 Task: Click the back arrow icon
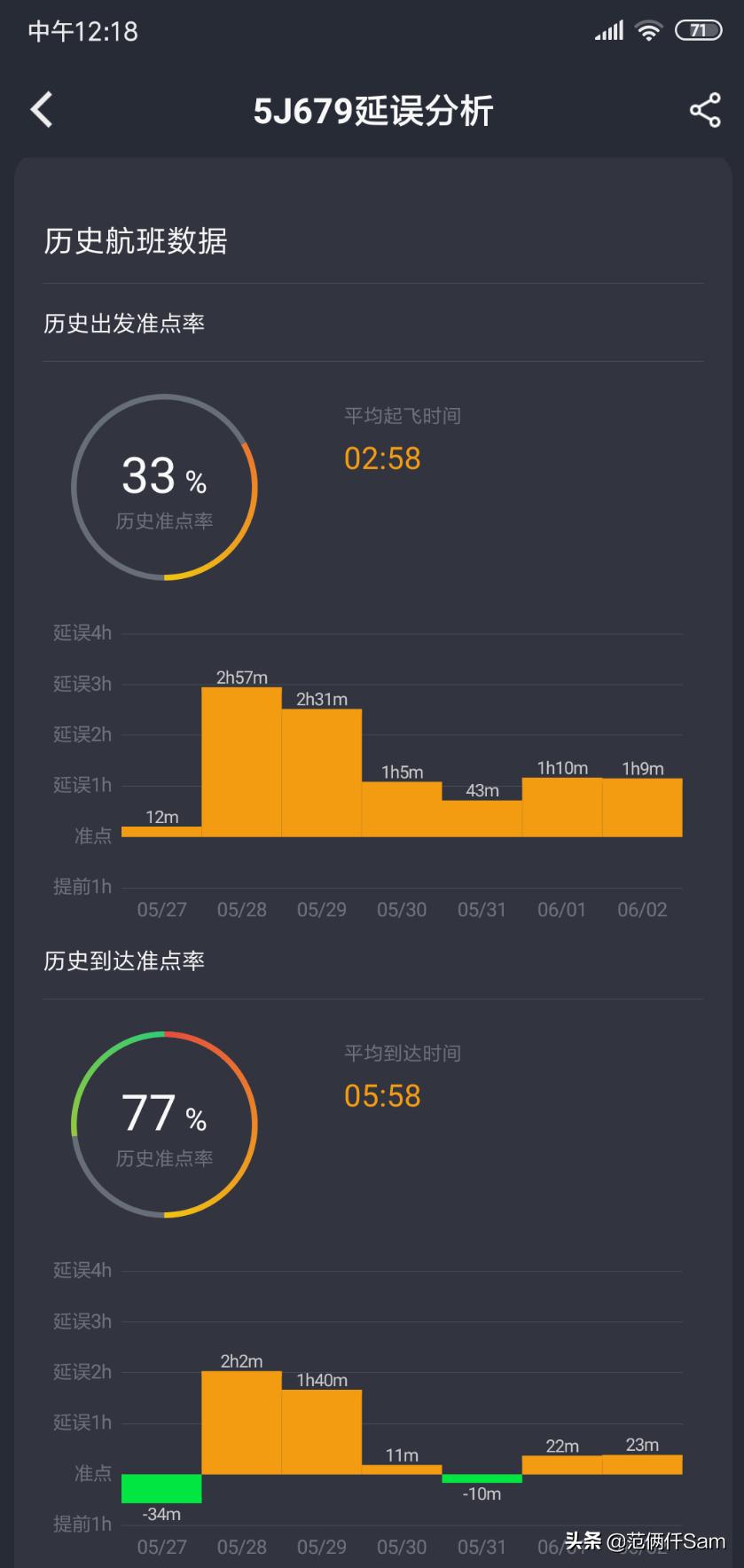pos(41,108)
